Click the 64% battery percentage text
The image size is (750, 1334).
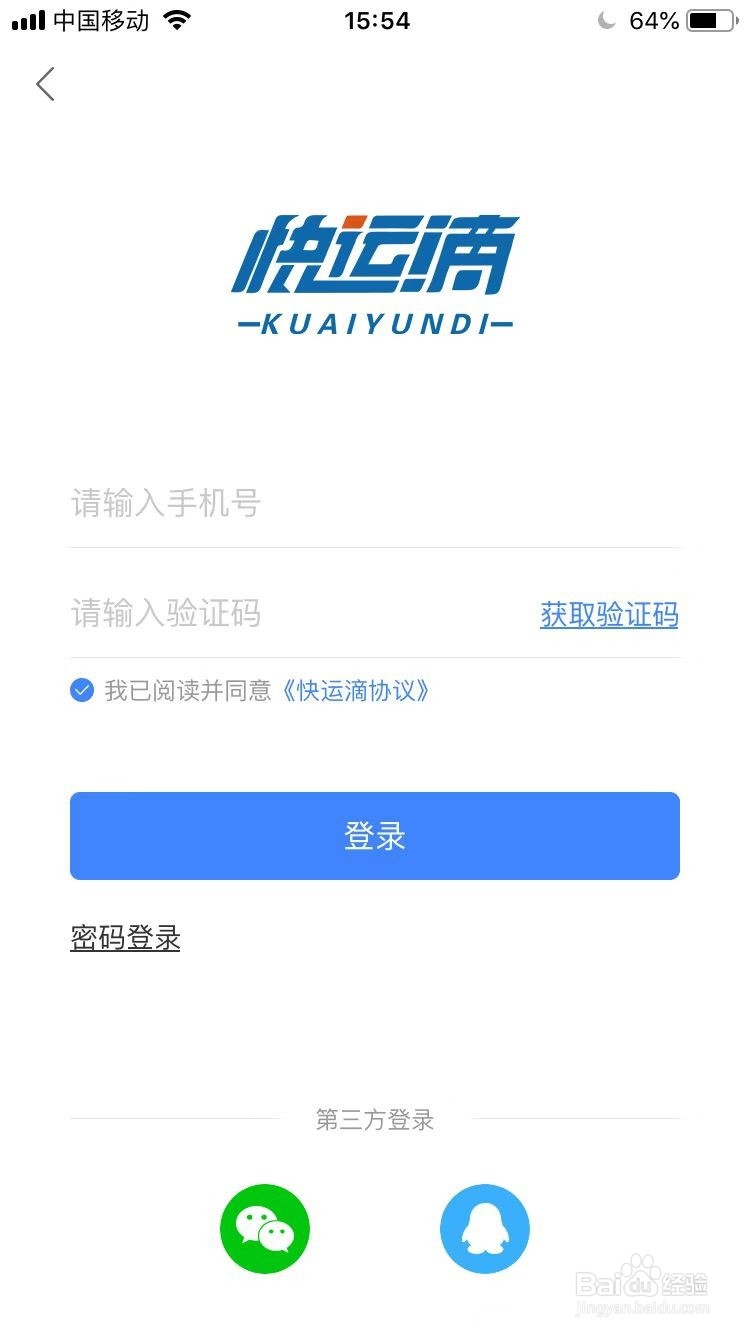(655, 20)
